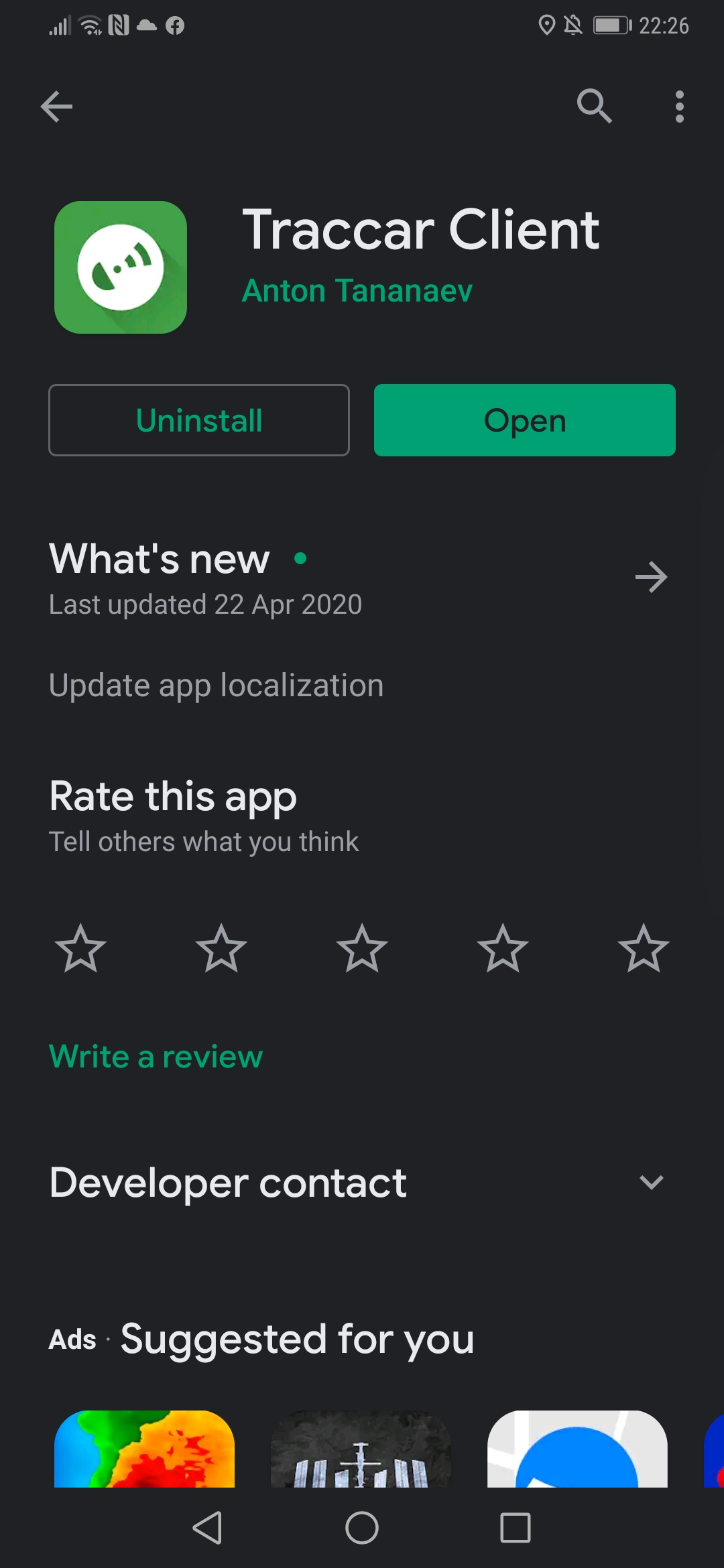
Task: Expand the Developer contact section
Action: (651, 1182)
